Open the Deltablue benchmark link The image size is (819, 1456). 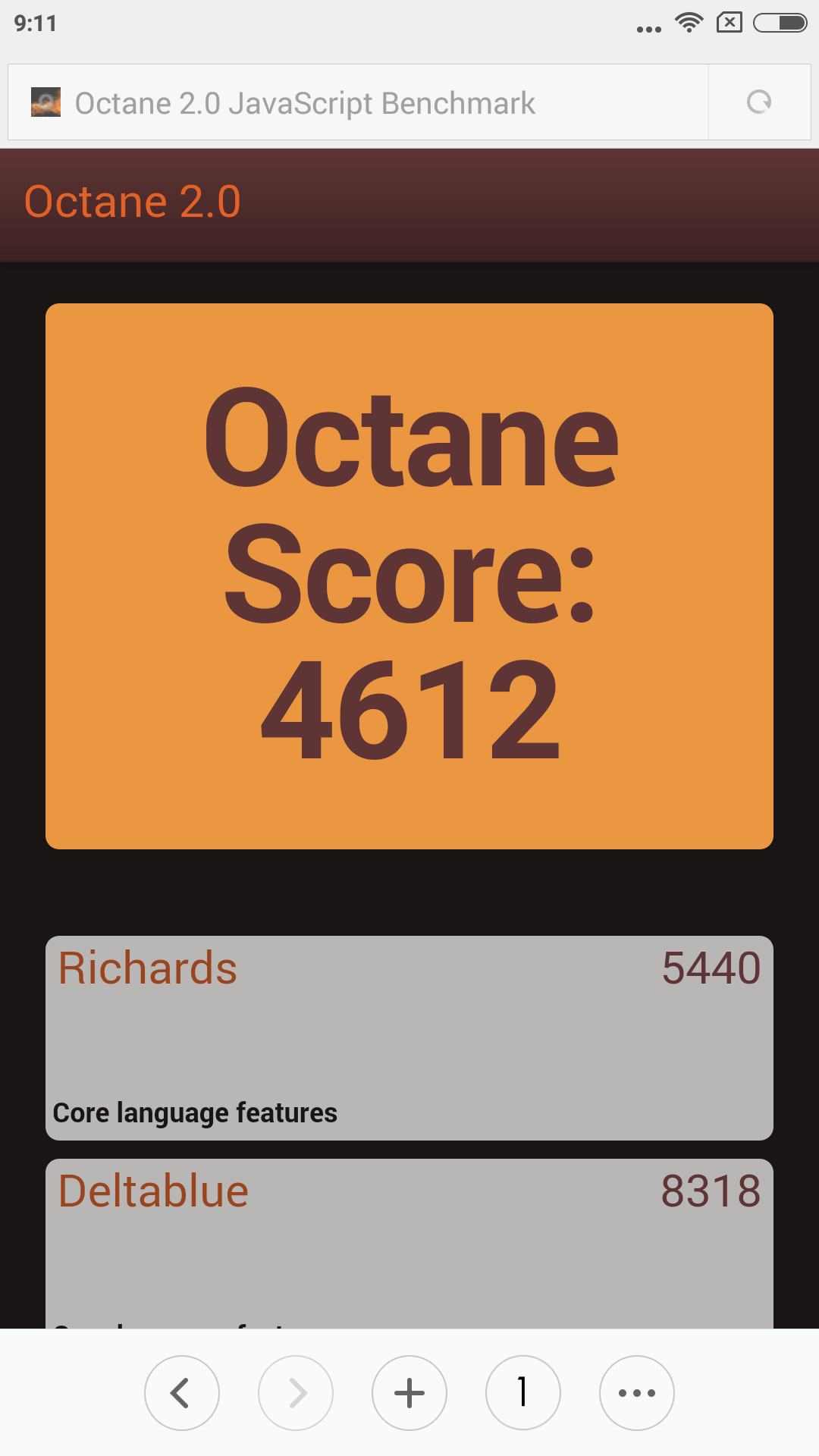pos(153,1191)
